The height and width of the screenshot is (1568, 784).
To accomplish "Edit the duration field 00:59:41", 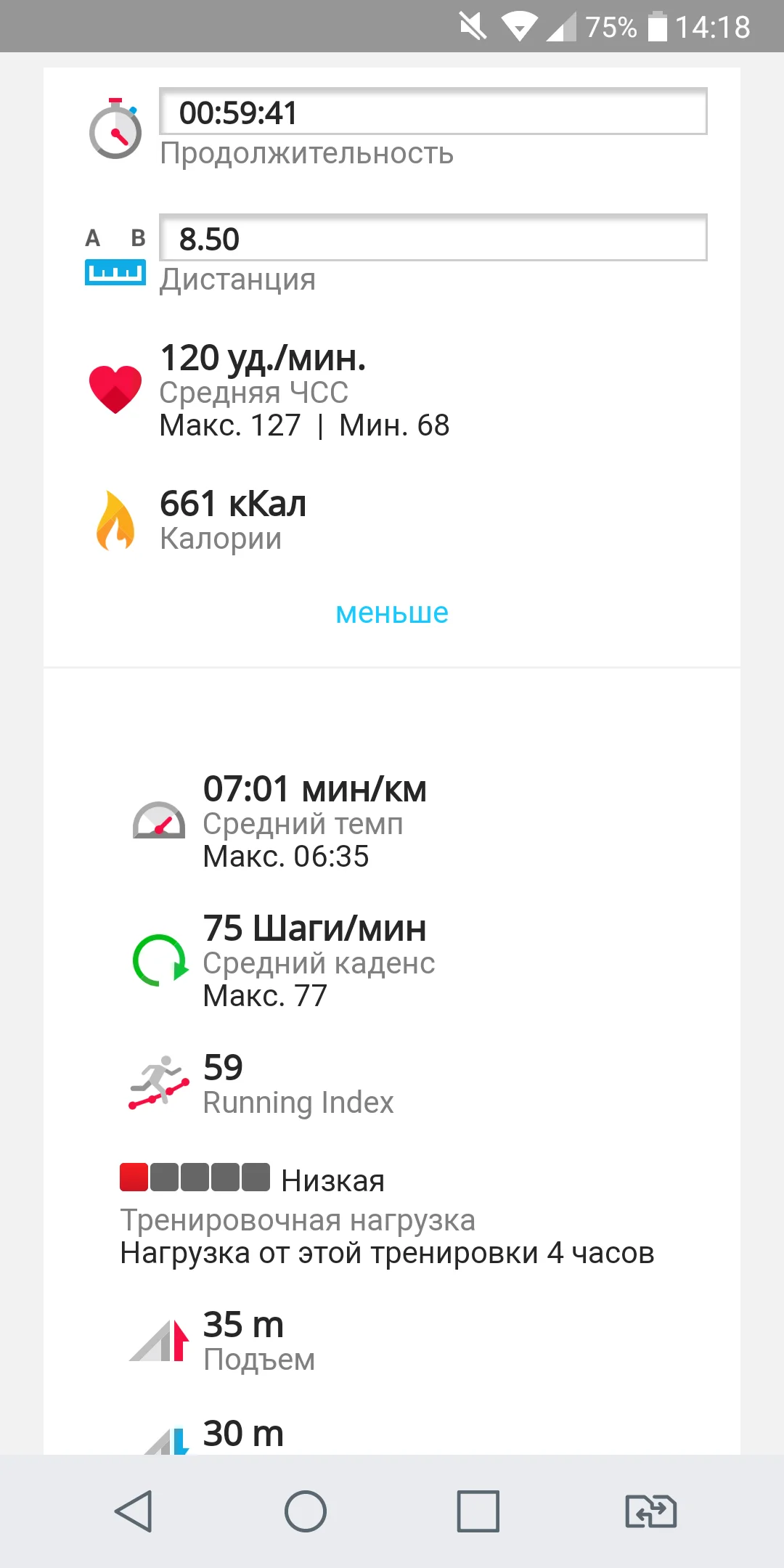I will (433, 112).
